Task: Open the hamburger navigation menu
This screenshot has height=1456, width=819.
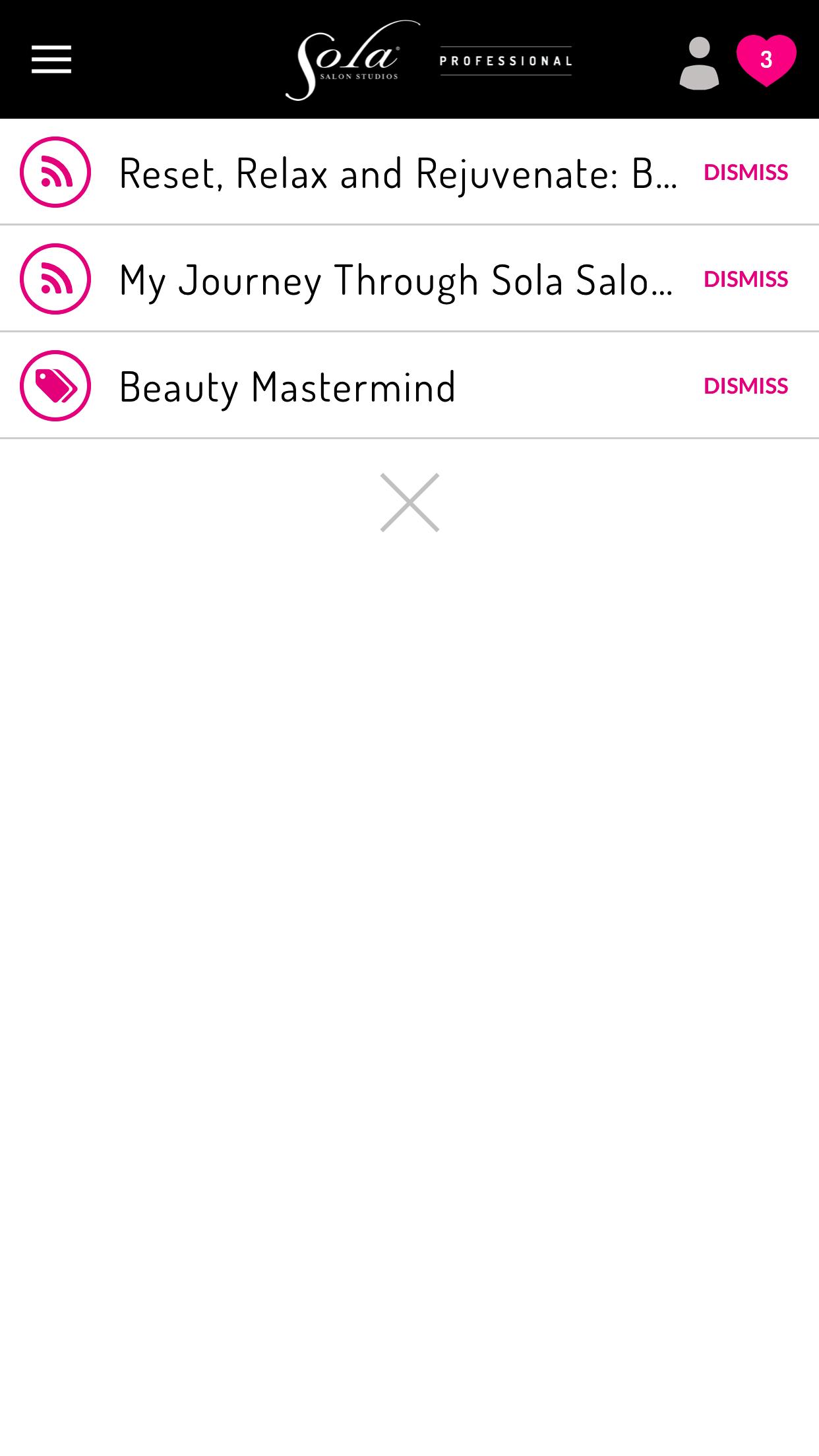Action: (51, 60)
